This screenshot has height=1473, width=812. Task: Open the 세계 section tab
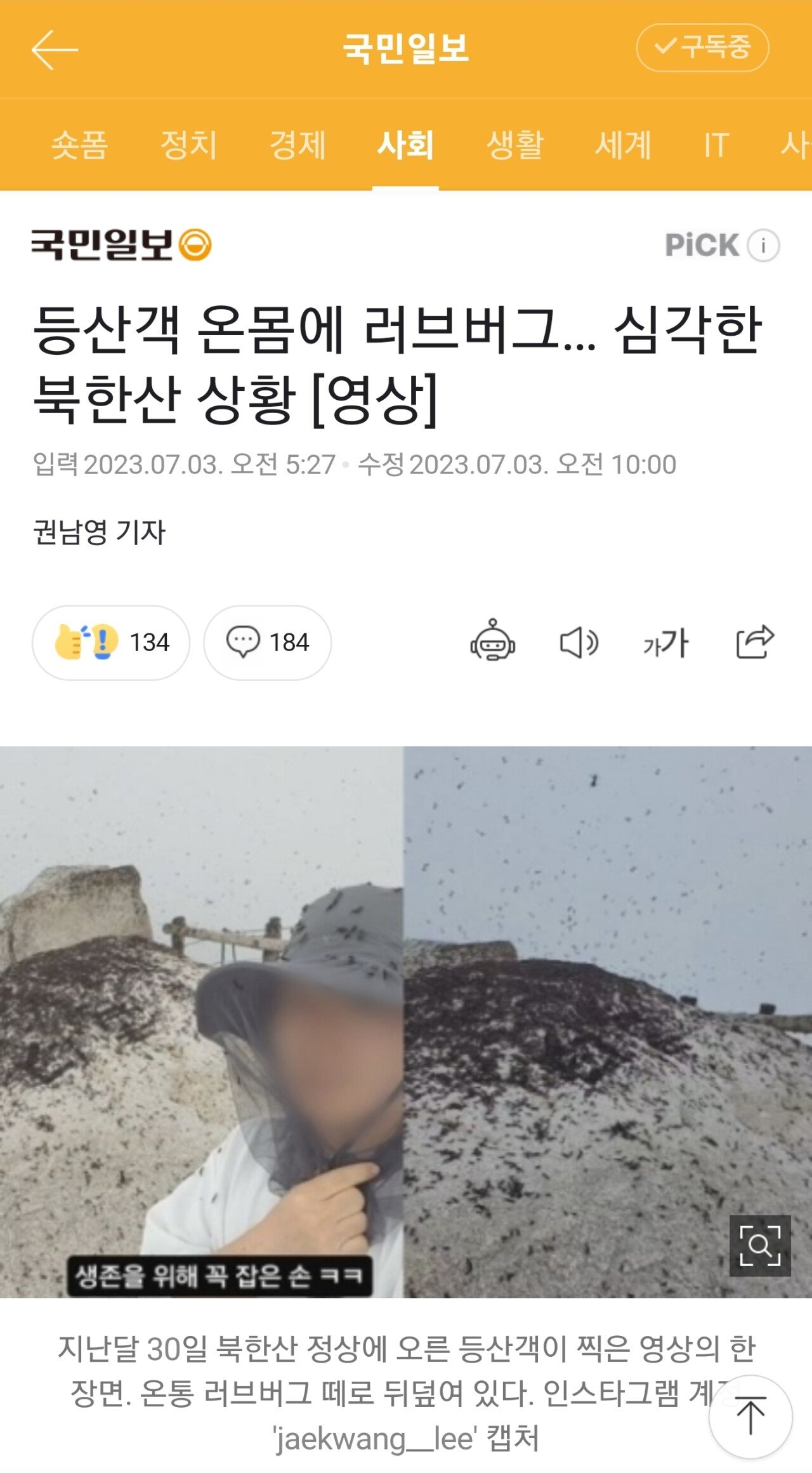click(623, 145)
